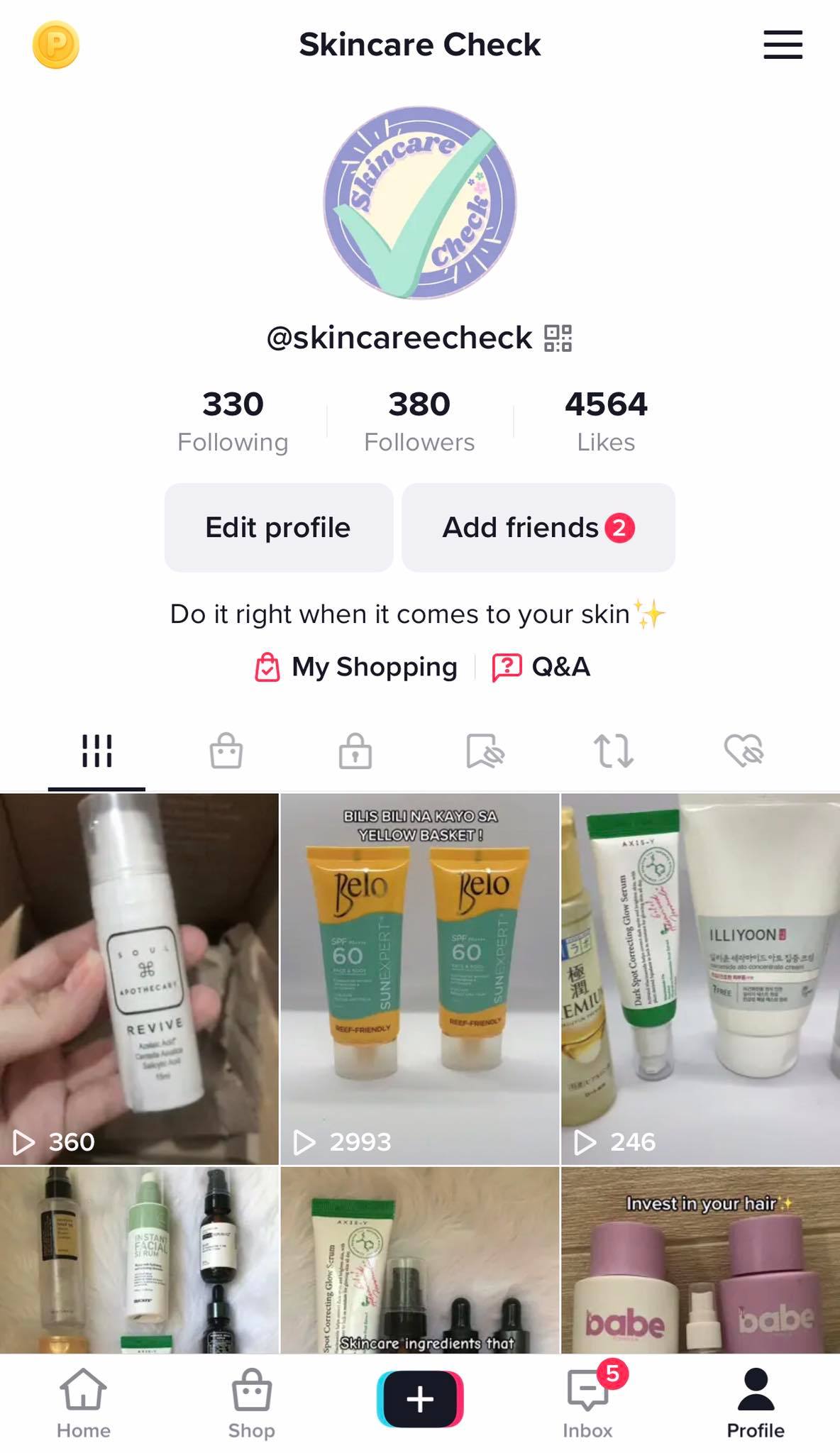Open Edit profile
840x1453 pixels.
pos(278,528)
